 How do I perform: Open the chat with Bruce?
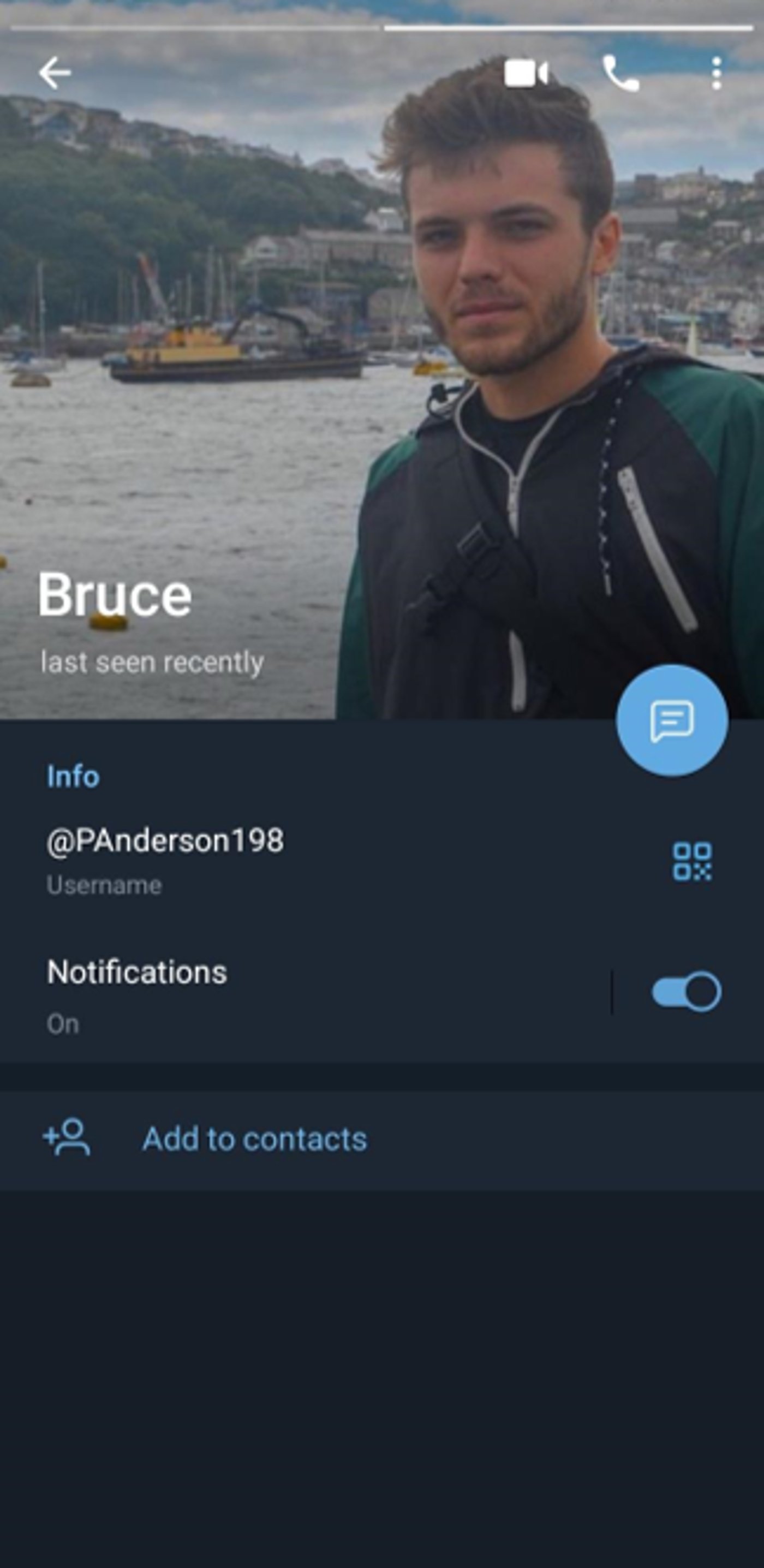coord(671,721)
